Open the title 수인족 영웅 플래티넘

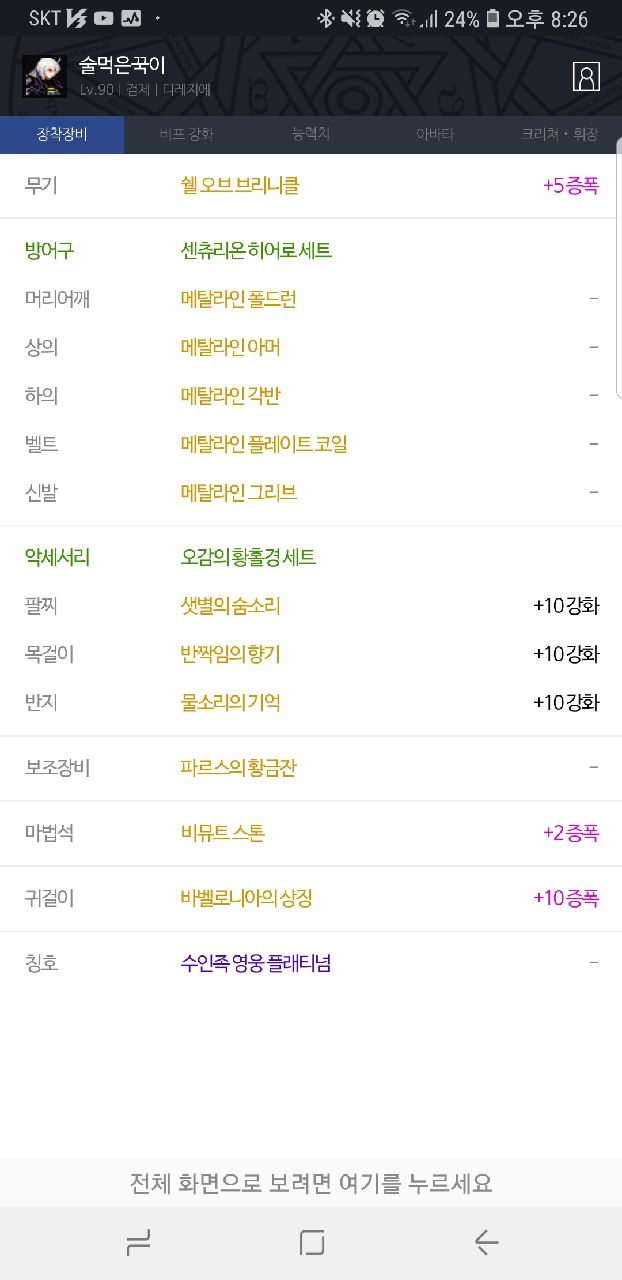point(256,963)
